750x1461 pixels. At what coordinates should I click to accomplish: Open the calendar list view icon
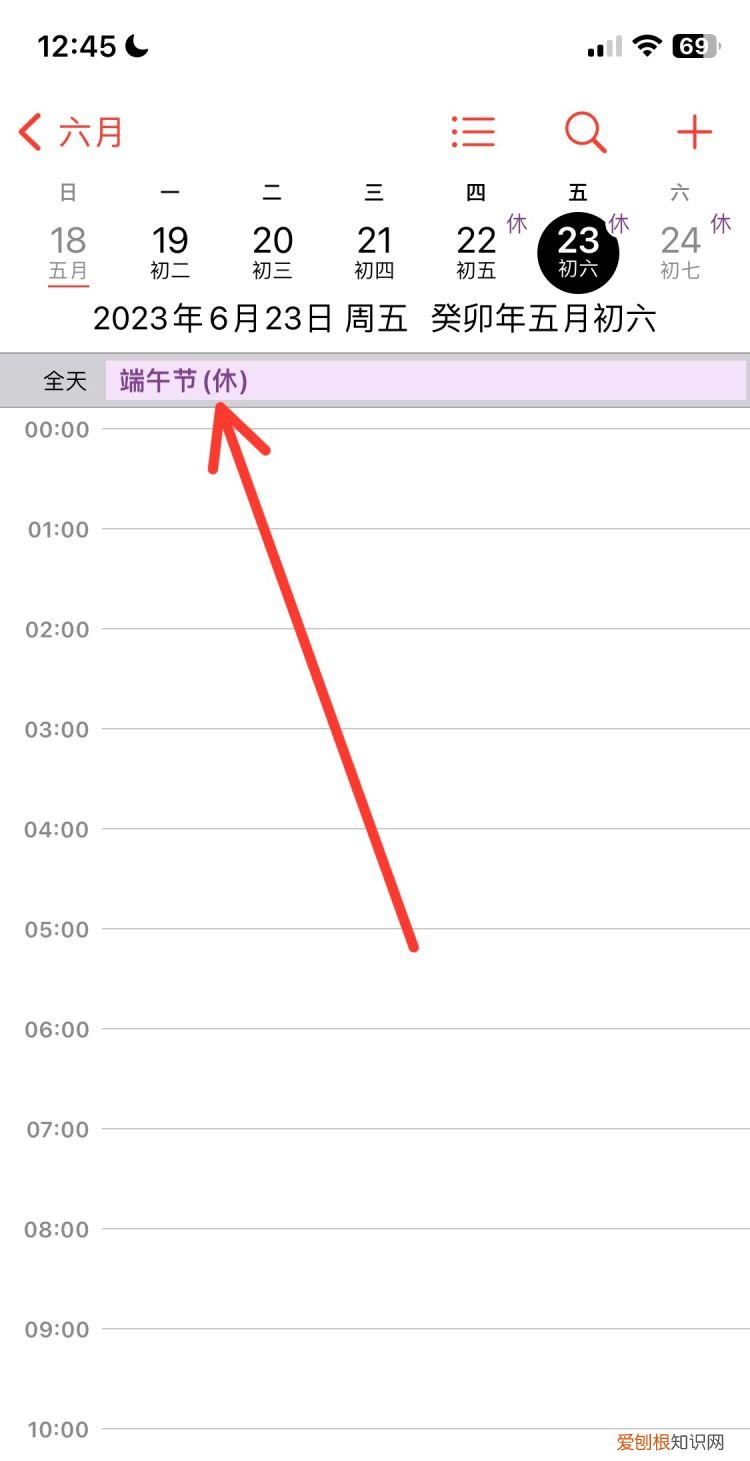(473, 131)
